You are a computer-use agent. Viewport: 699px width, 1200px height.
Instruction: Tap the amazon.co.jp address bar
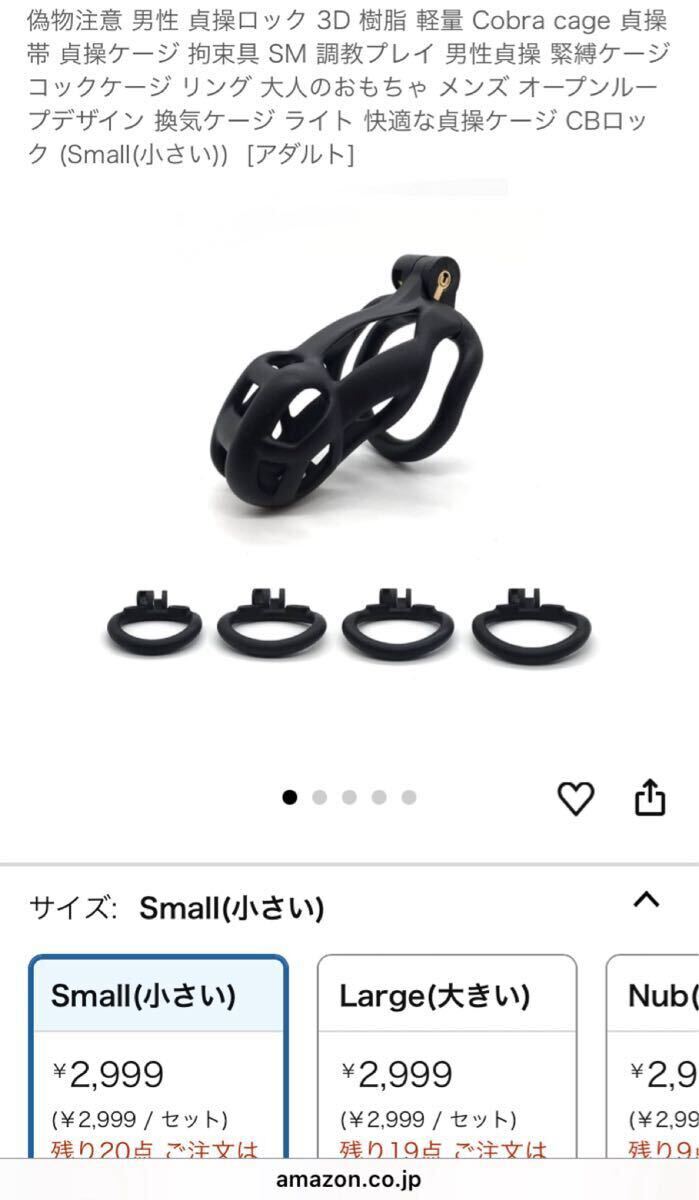(349, 1179)
